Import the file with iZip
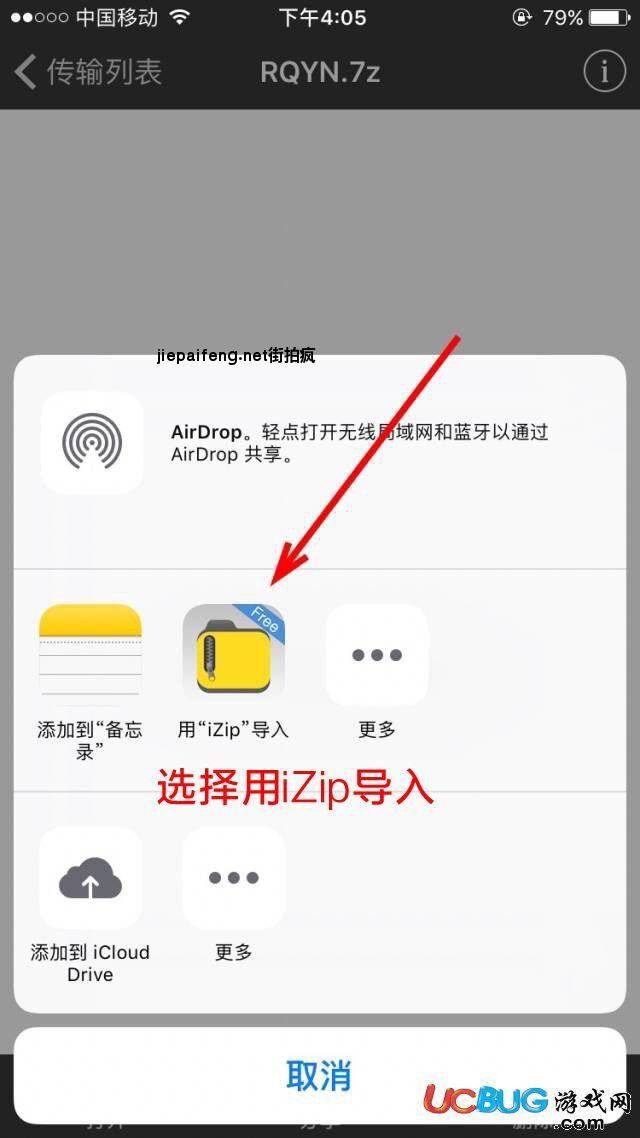Screen dimensions: 640x1138 tap(233, 655)
